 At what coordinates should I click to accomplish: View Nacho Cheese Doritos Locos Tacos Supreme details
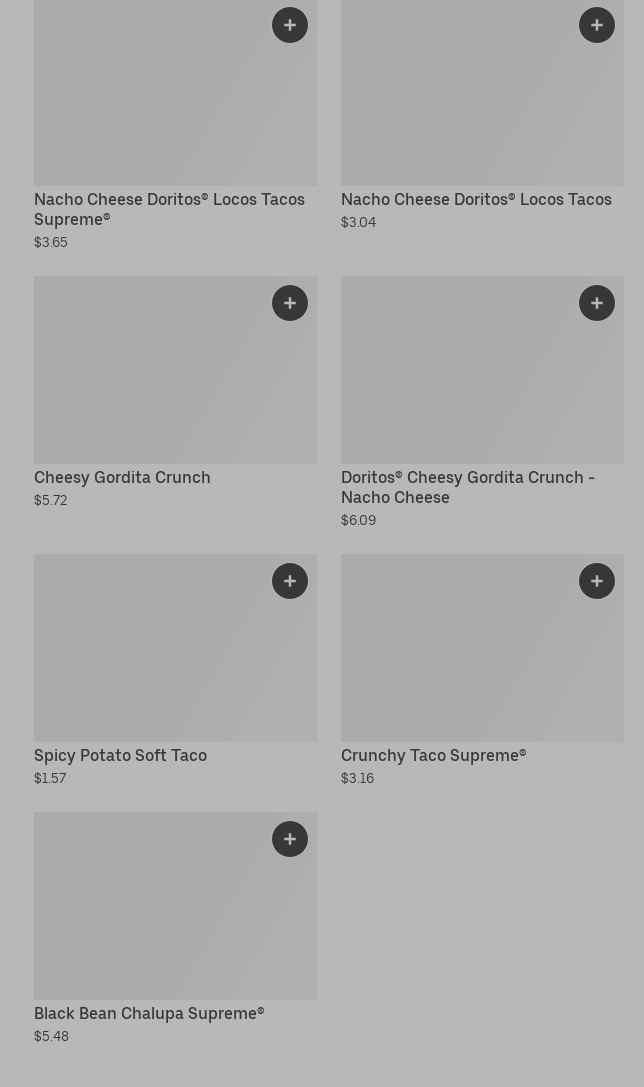(150, 110)
